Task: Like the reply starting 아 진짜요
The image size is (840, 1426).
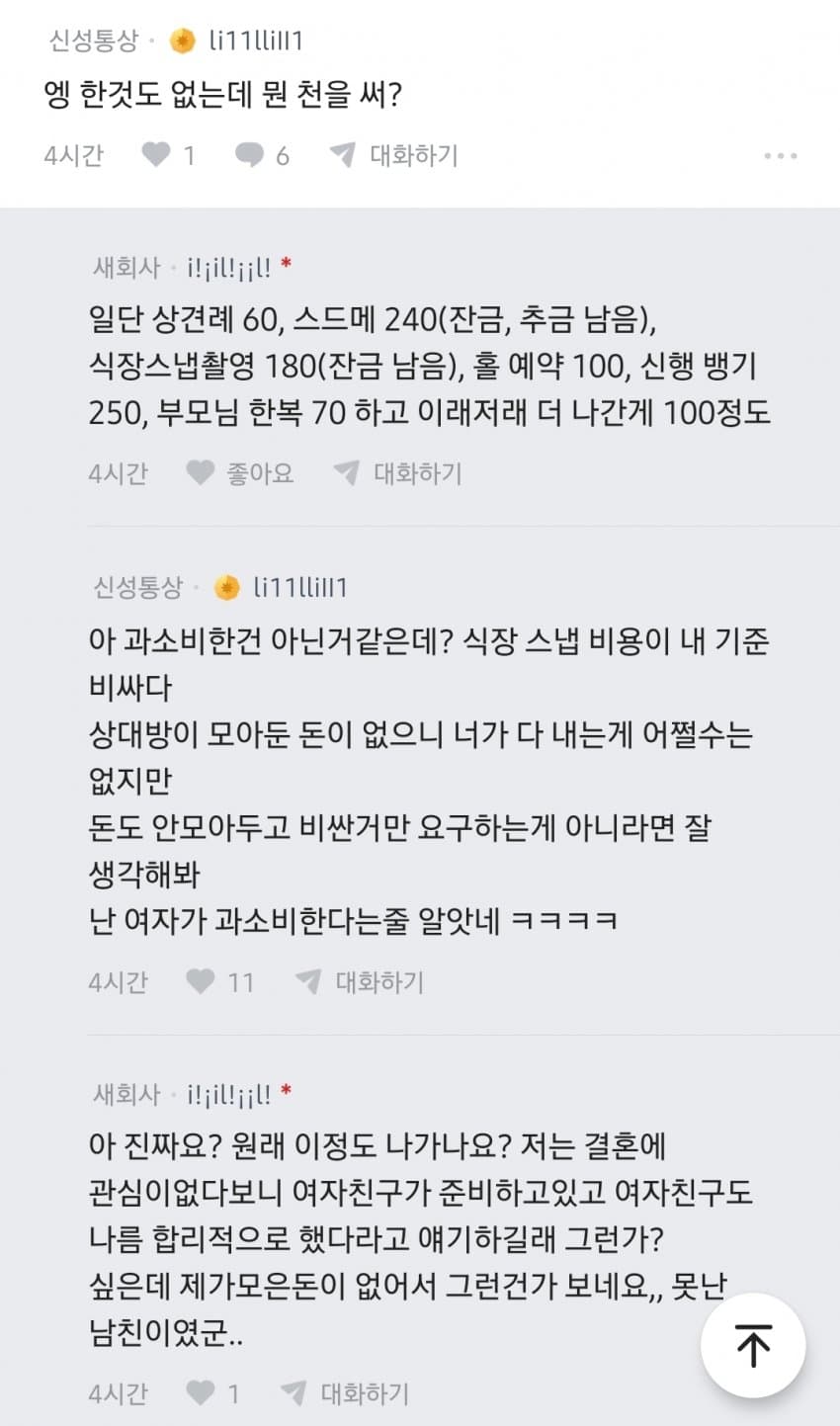Action: tap(202, 1393)
